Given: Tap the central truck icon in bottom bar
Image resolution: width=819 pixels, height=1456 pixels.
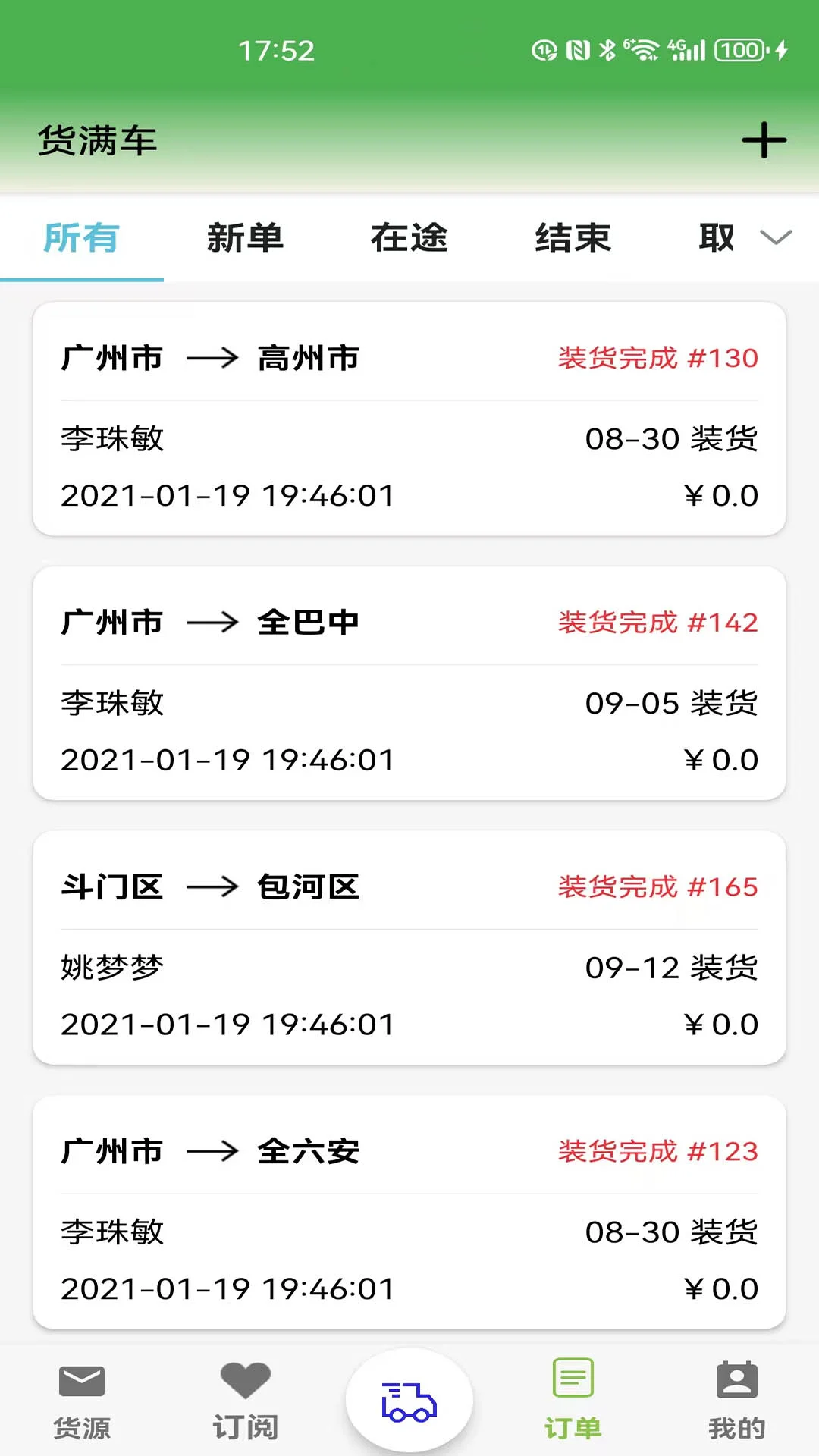Looking at the screenshot, I should point(409,1402).
